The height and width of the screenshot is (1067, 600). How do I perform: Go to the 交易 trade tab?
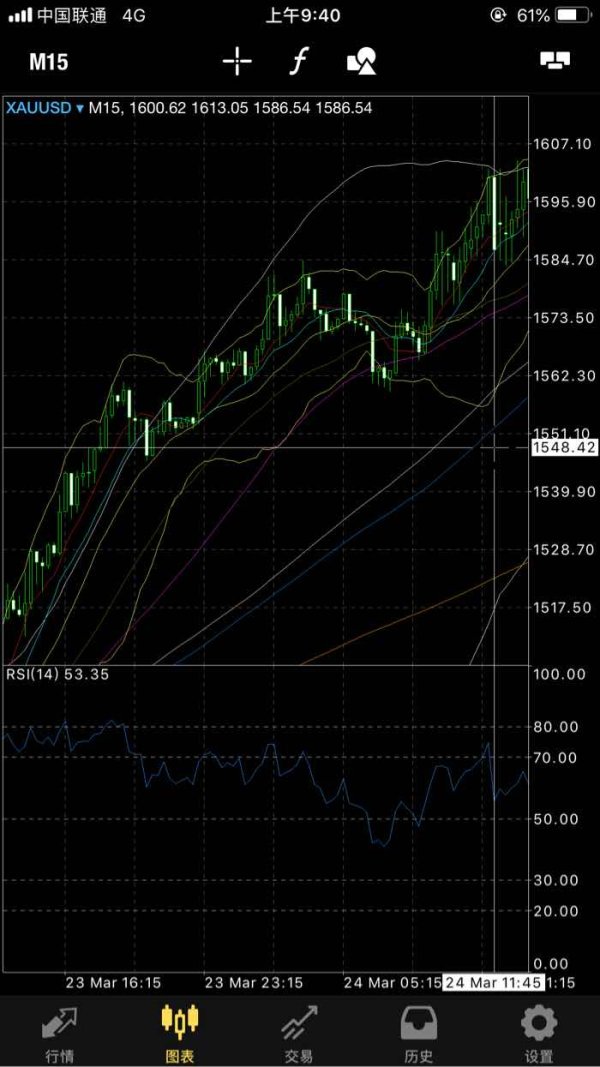298,1032
